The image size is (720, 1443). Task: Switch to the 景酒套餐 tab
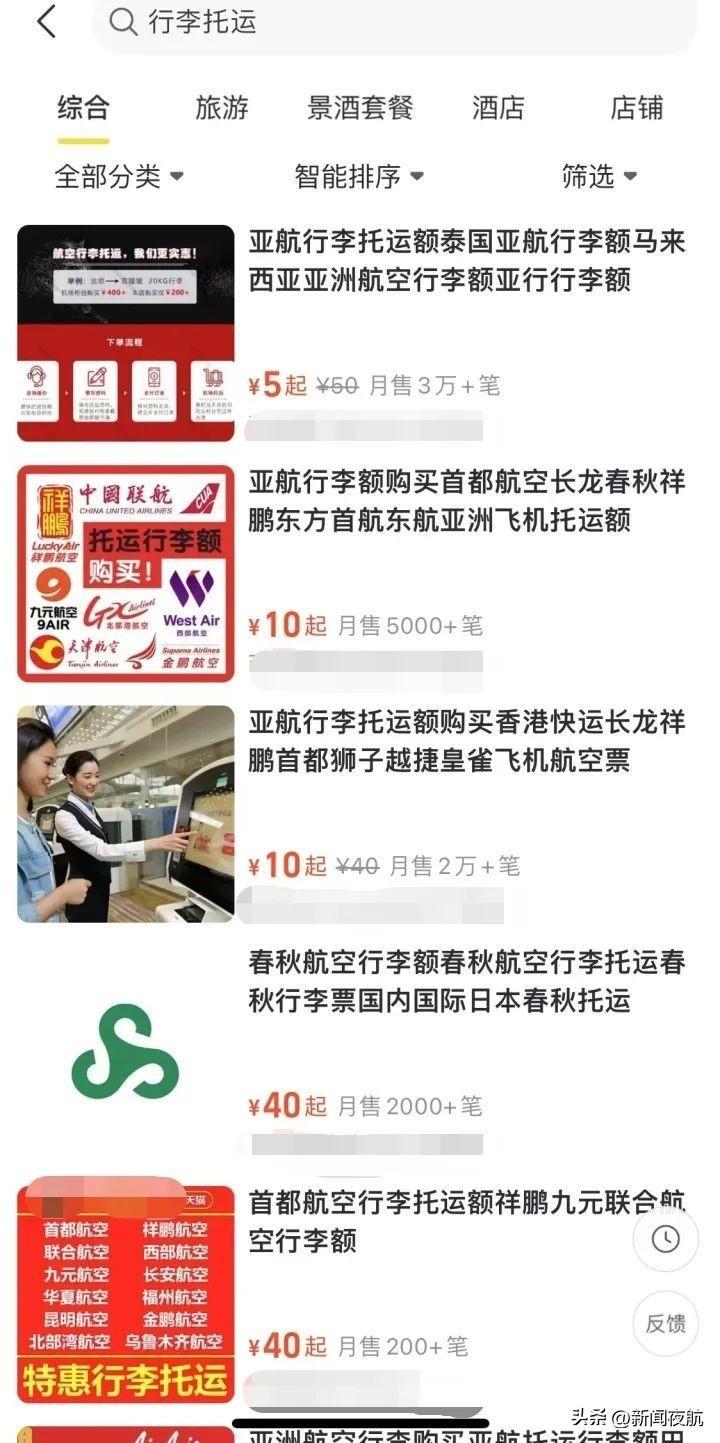coord(360,108)
